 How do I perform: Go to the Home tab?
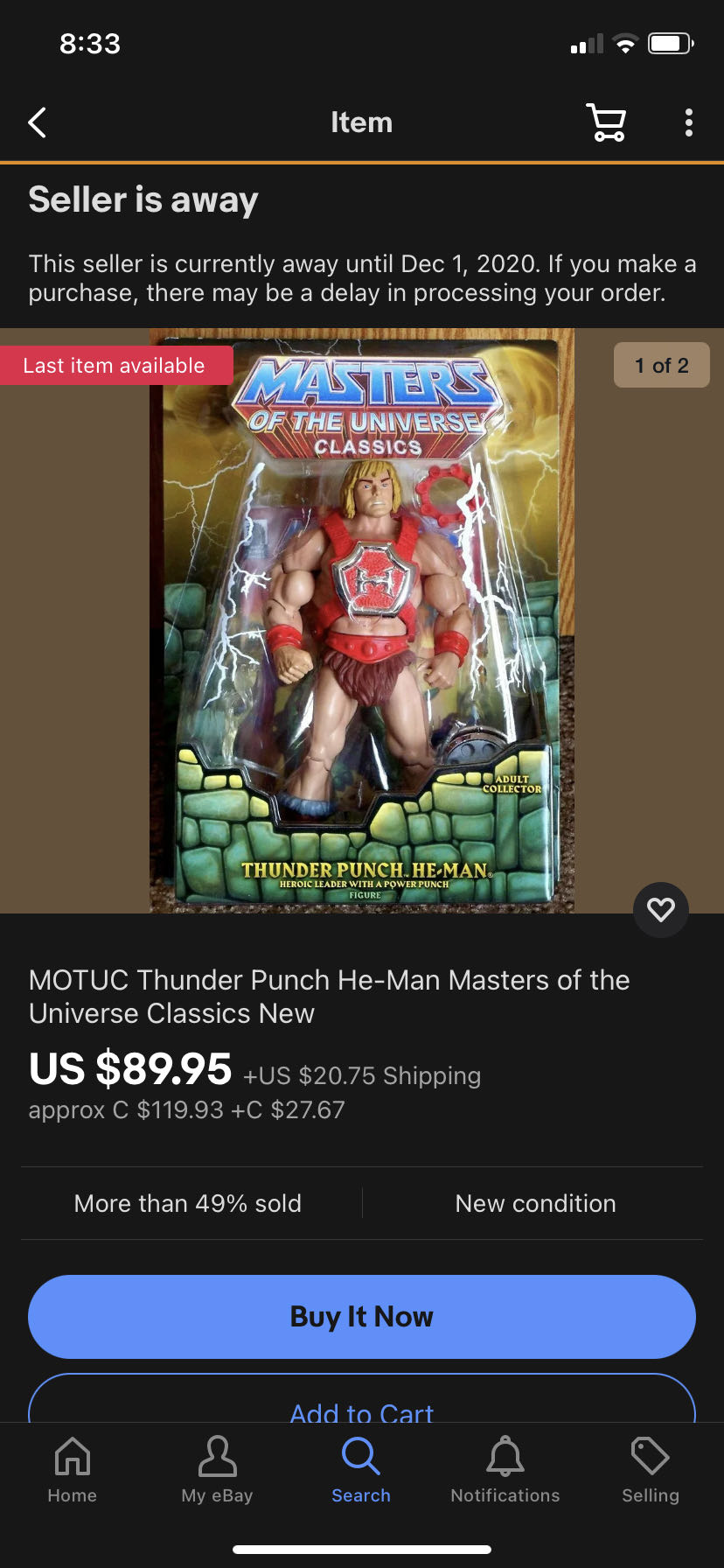[72, 1470]
